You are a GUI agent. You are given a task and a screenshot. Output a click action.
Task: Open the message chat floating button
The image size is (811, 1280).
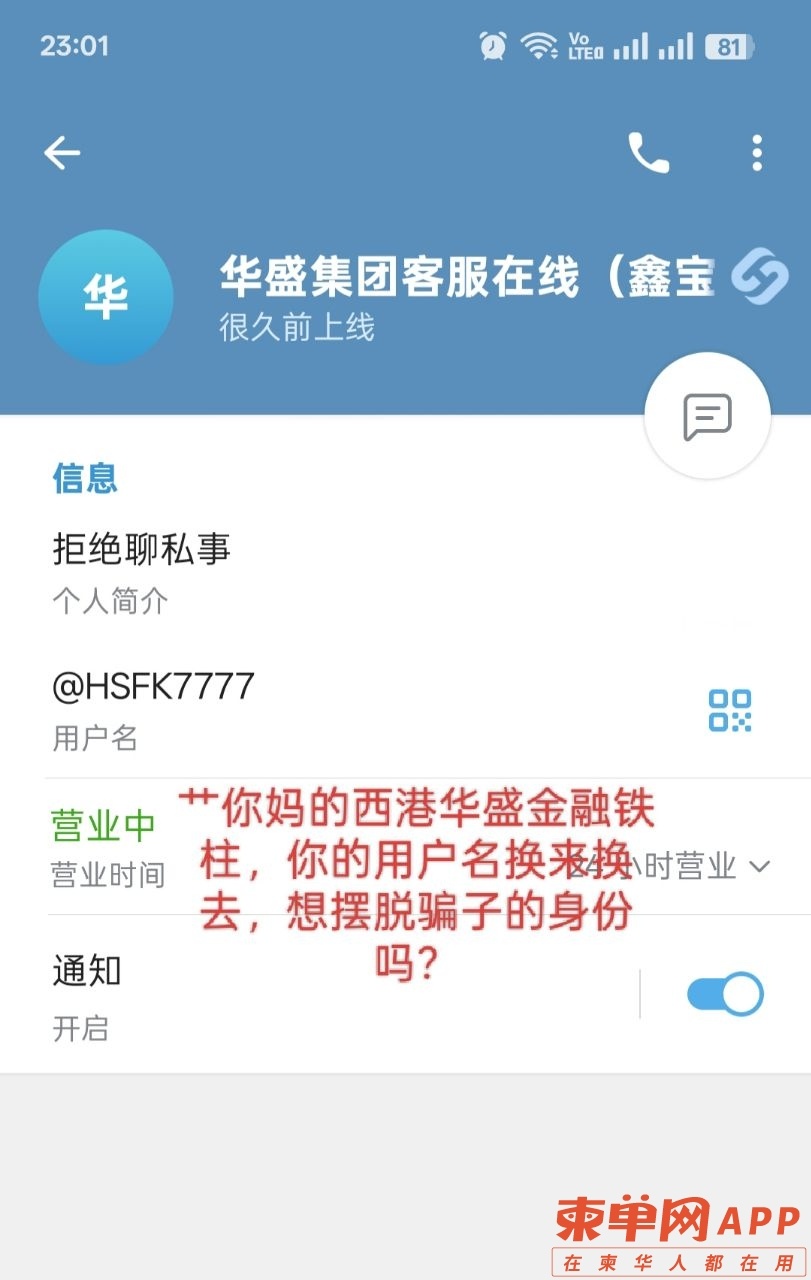click(x=707, y=415)
